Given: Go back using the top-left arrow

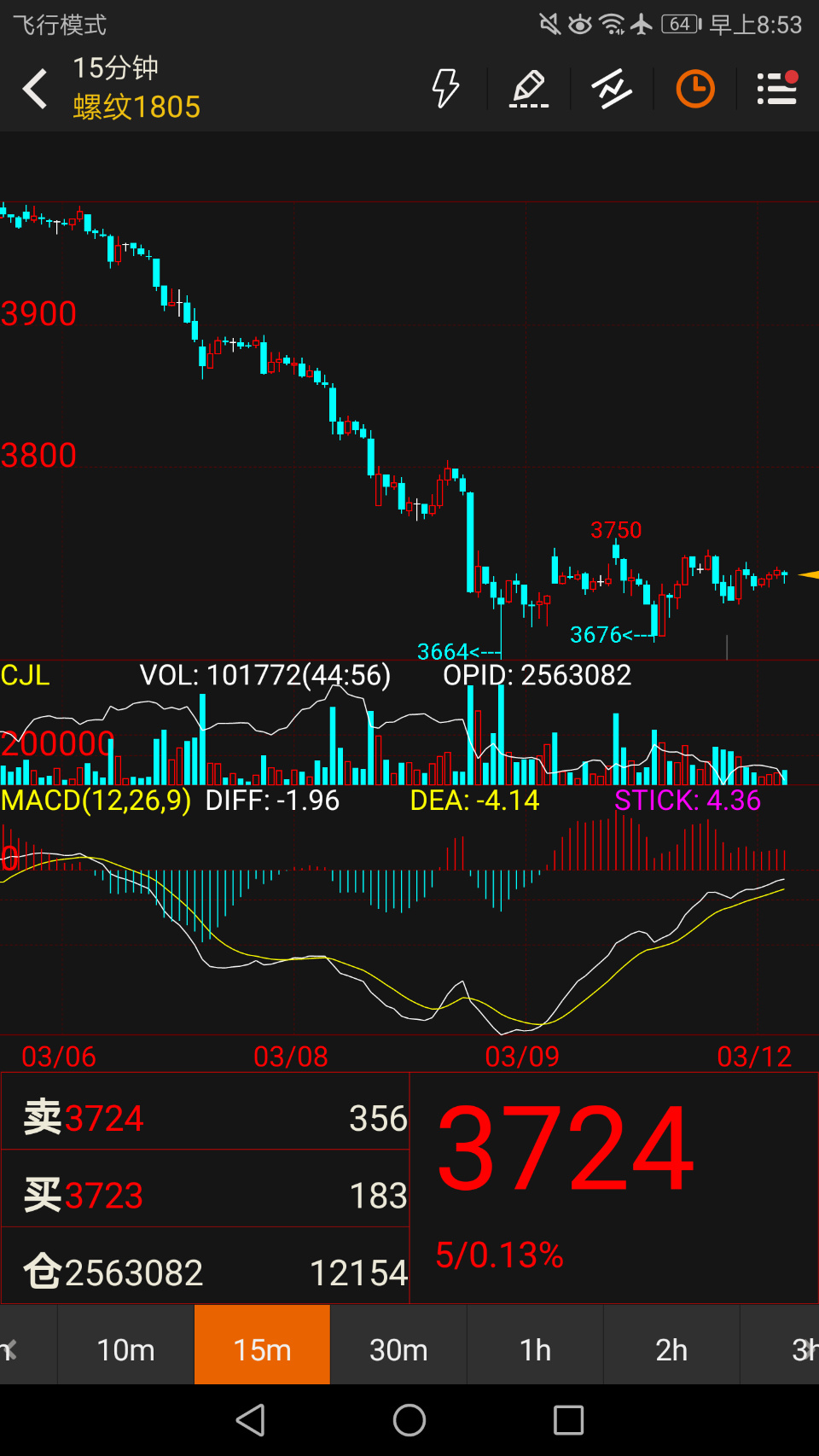Looking at the screenshot, I should pos(35,89).
